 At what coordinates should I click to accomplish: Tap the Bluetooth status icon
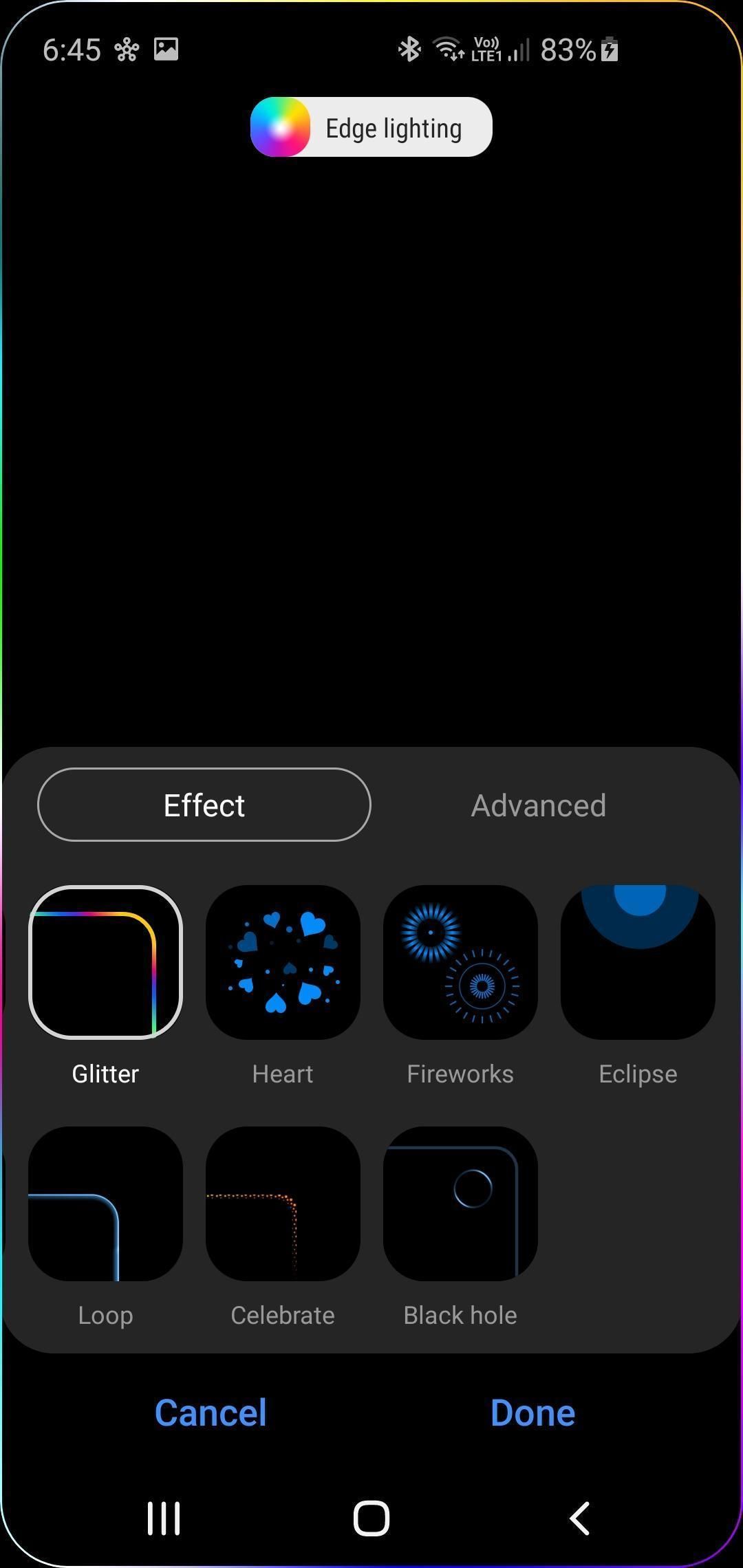(x=409, y=48)
